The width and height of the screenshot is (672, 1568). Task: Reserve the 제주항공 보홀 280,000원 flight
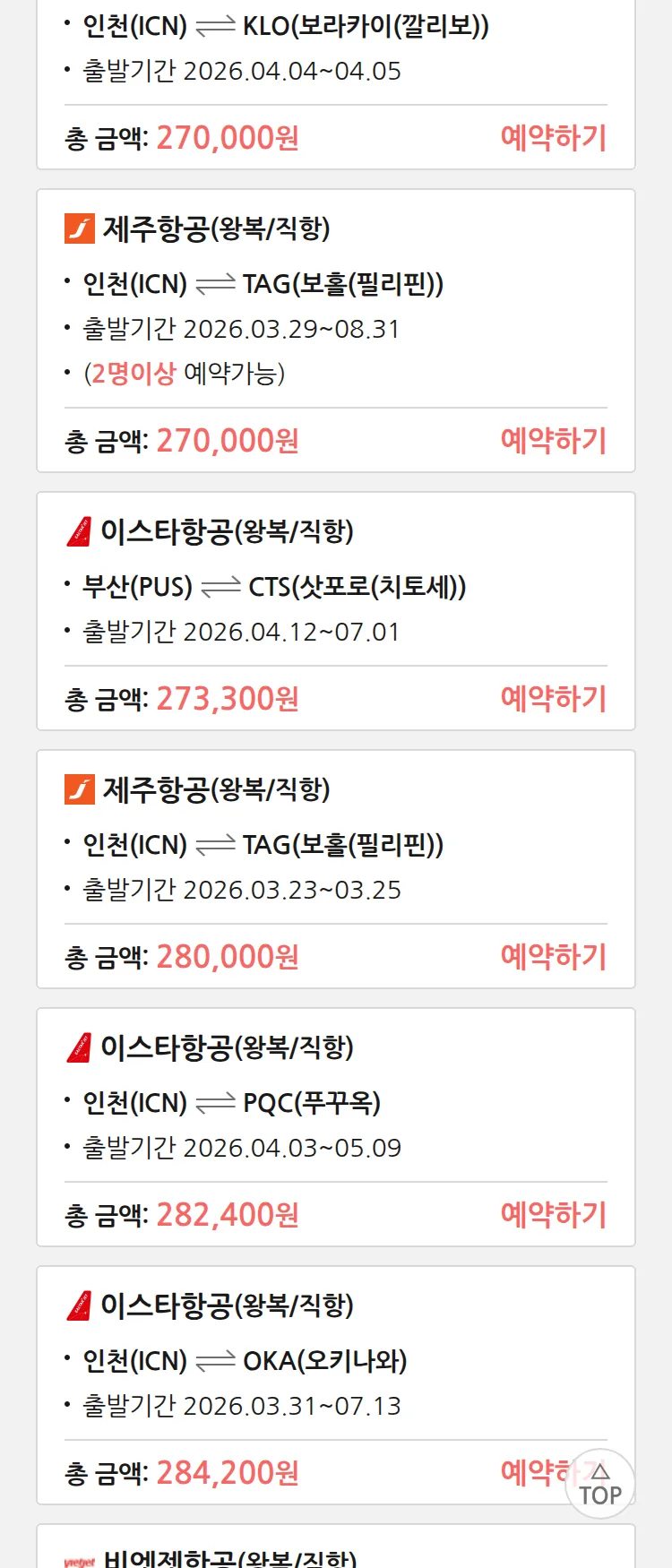click(x=553, y=957)
